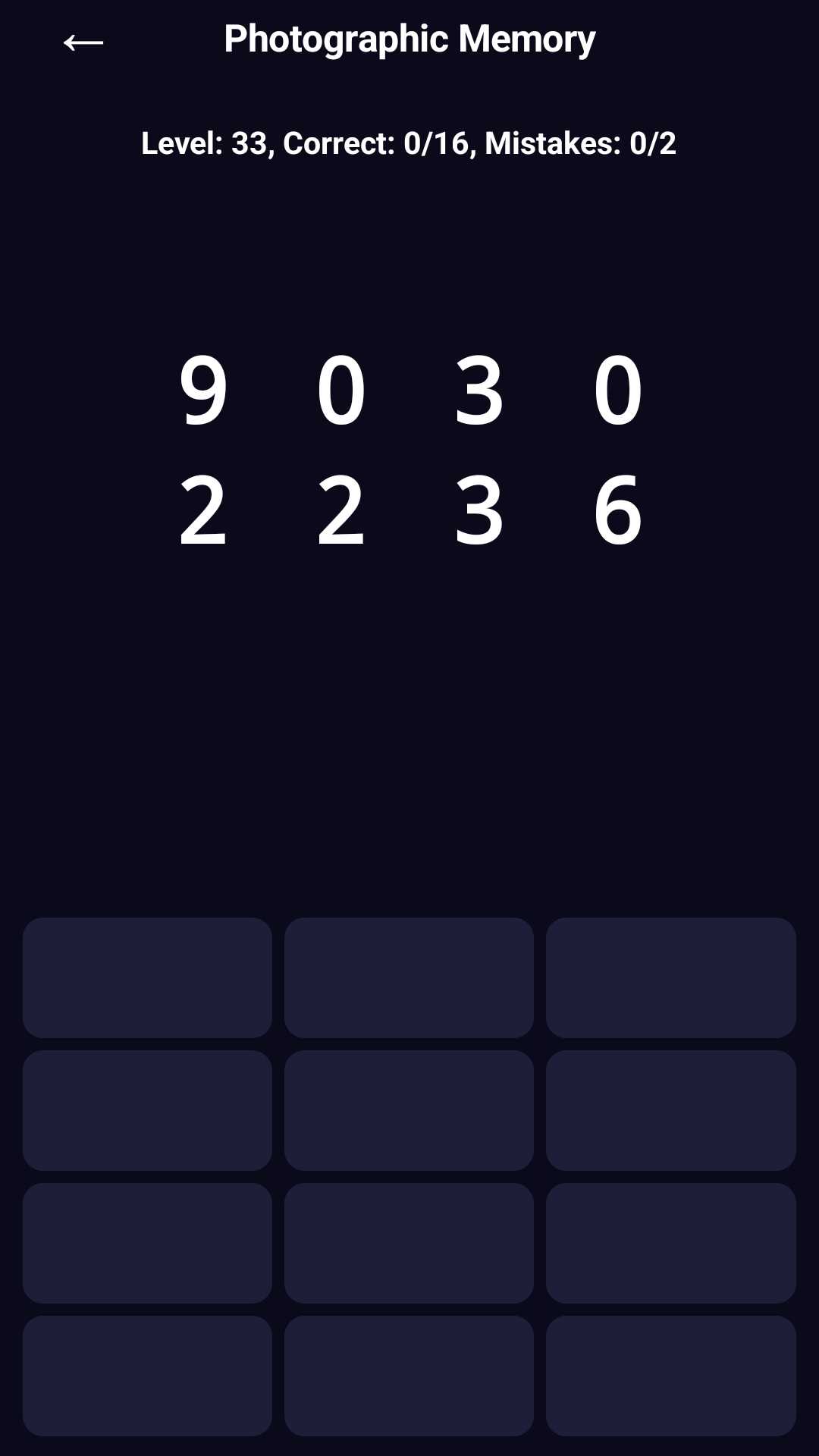
Task: Tap the top-left blank keypad tile
Action: coord(147,977)
